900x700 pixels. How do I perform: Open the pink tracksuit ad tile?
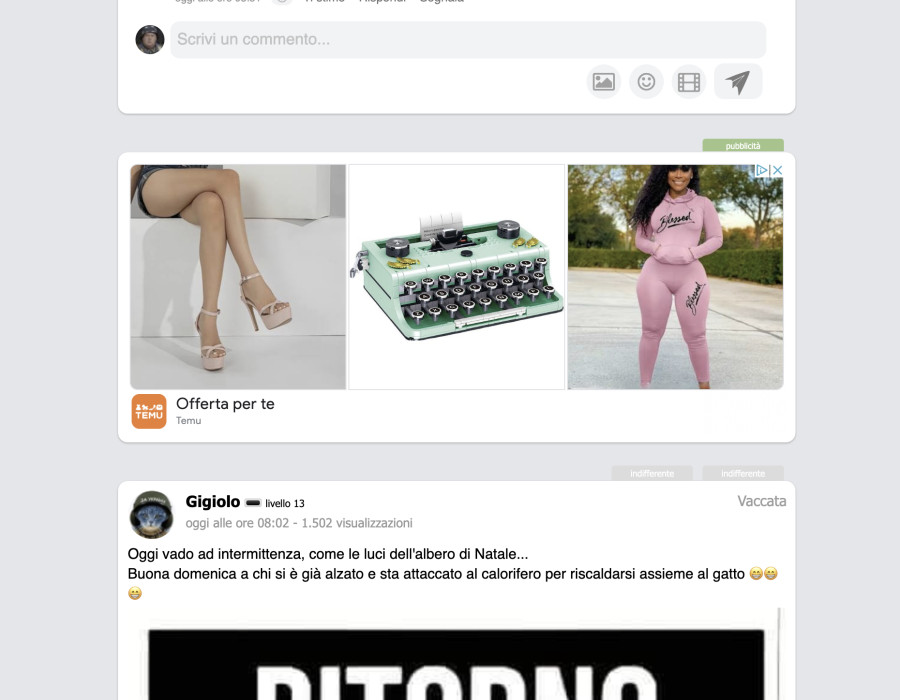(x=675, y=277)
